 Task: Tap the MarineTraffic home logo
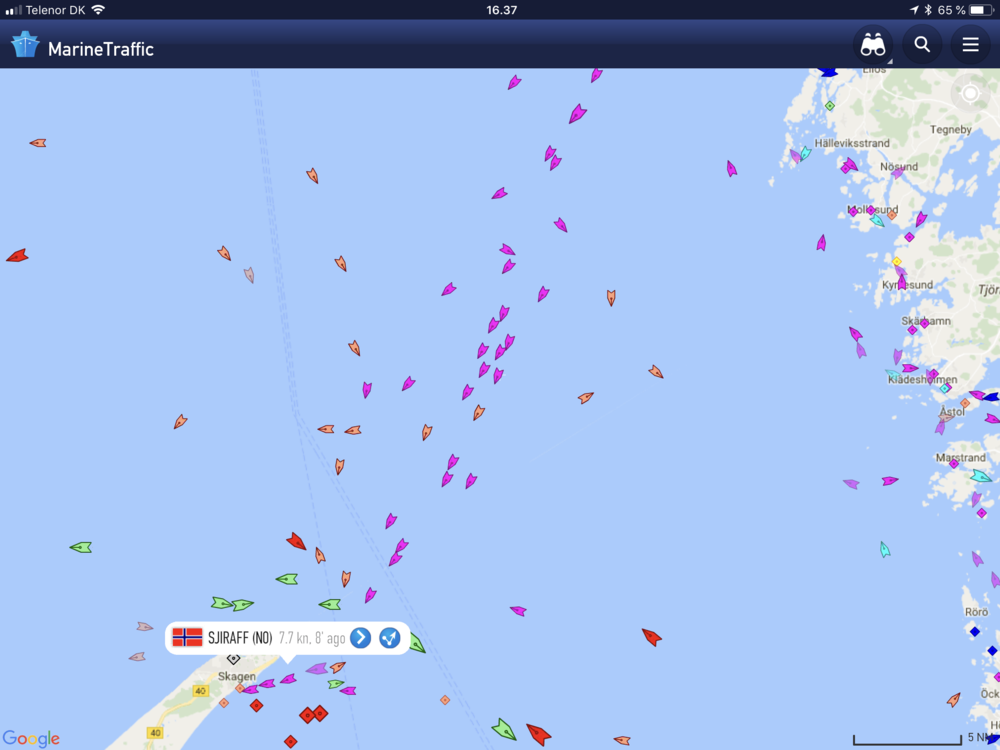83,47
